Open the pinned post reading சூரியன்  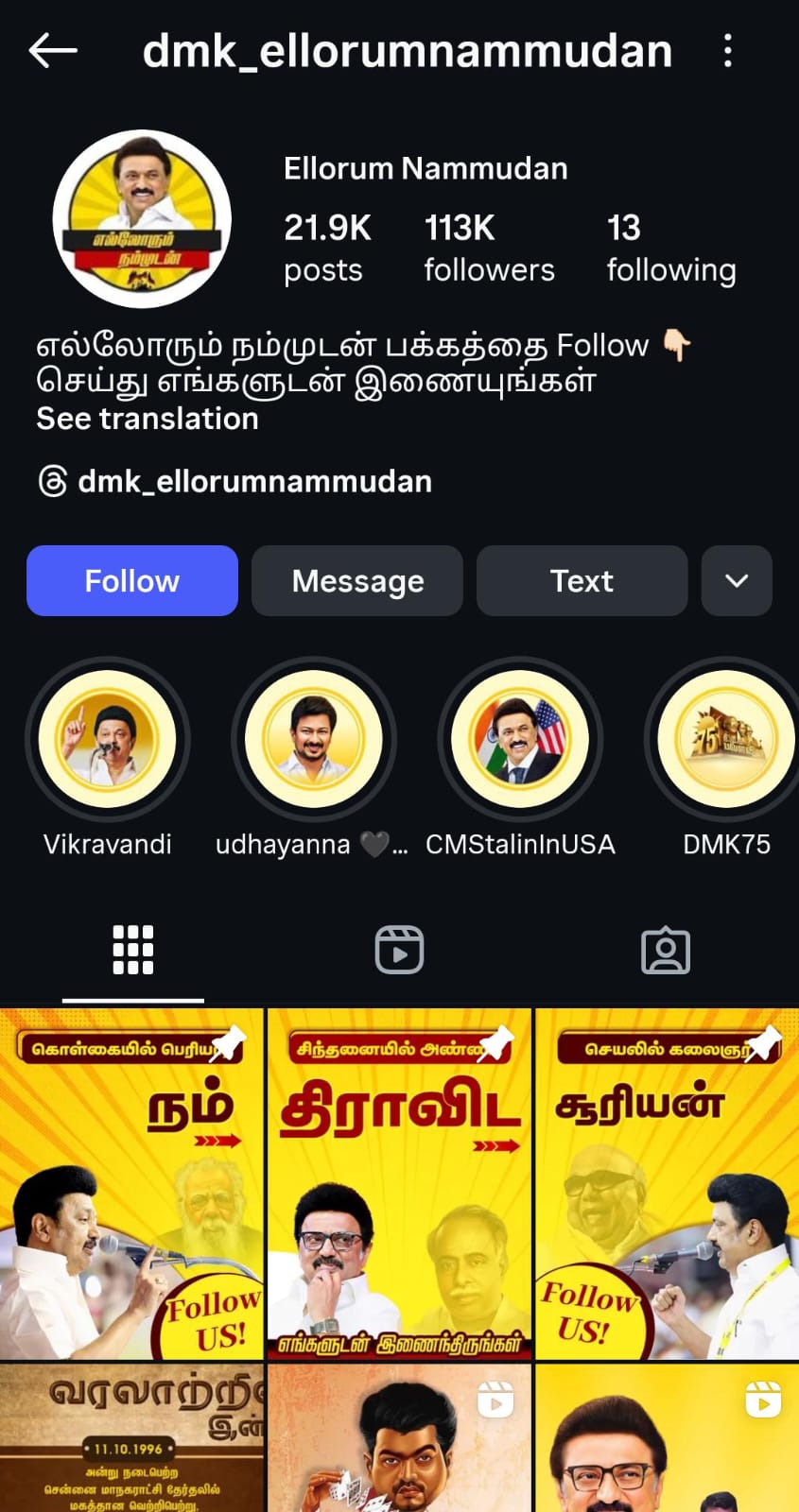pos(667,1183)
